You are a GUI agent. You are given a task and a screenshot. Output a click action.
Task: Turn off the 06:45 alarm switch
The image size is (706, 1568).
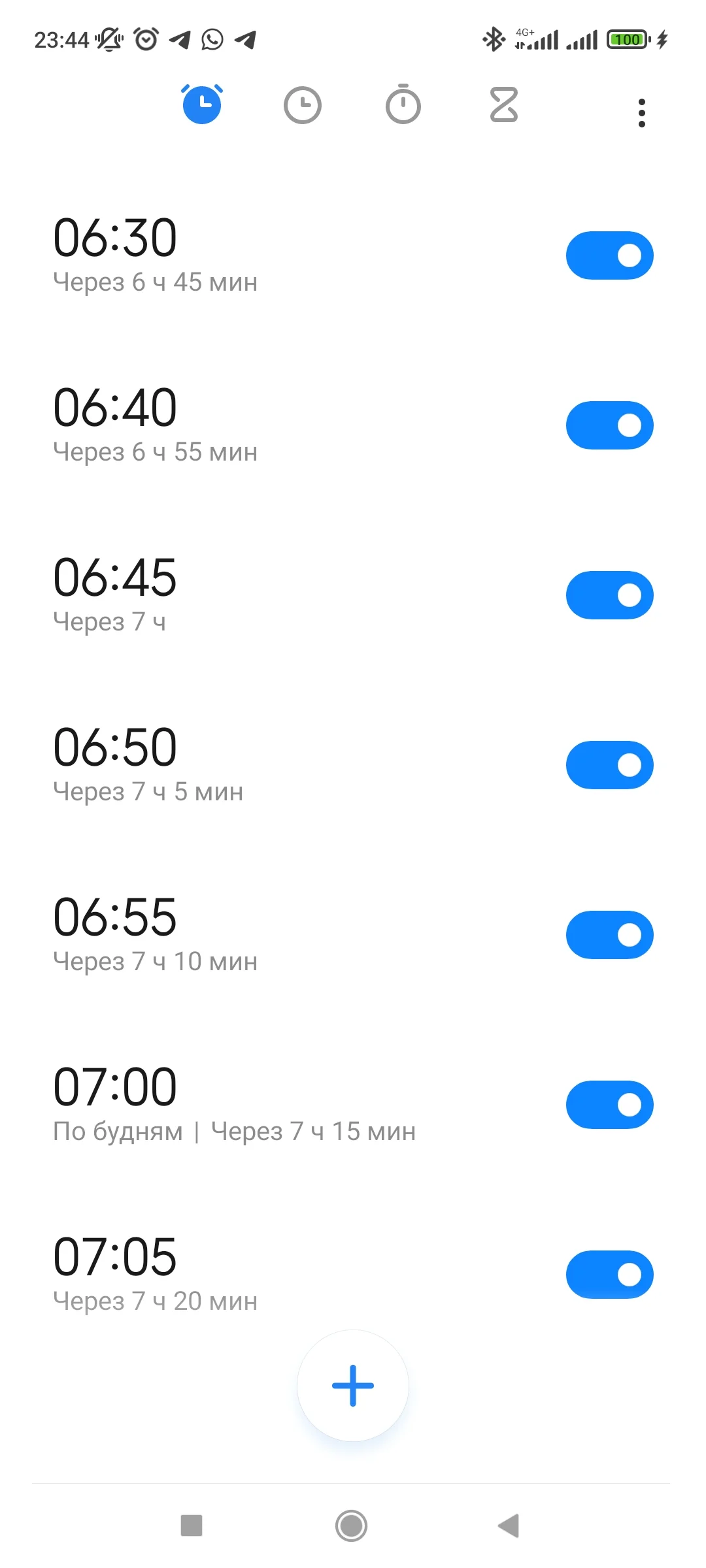[609, 595]
